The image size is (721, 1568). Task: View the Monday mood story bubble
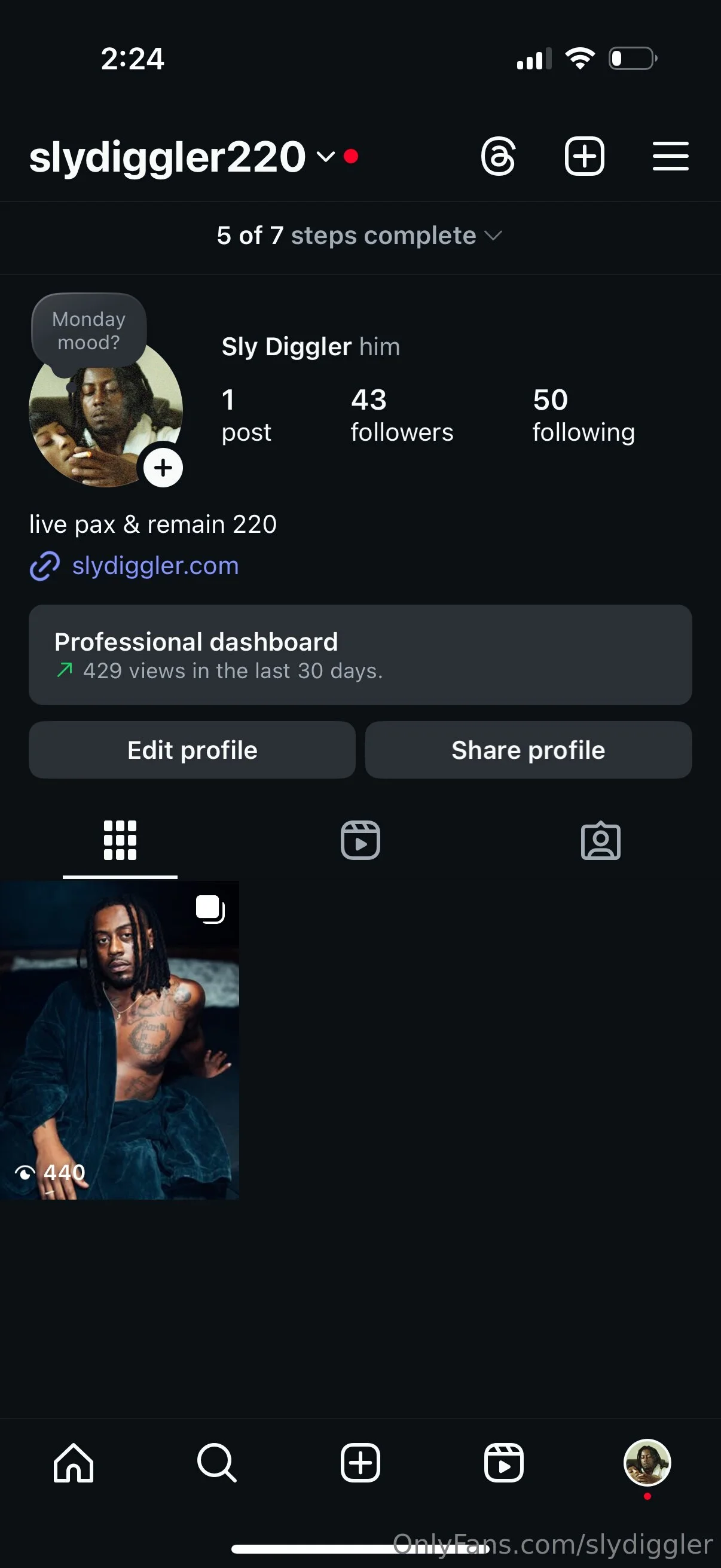(x=89, y=330)
